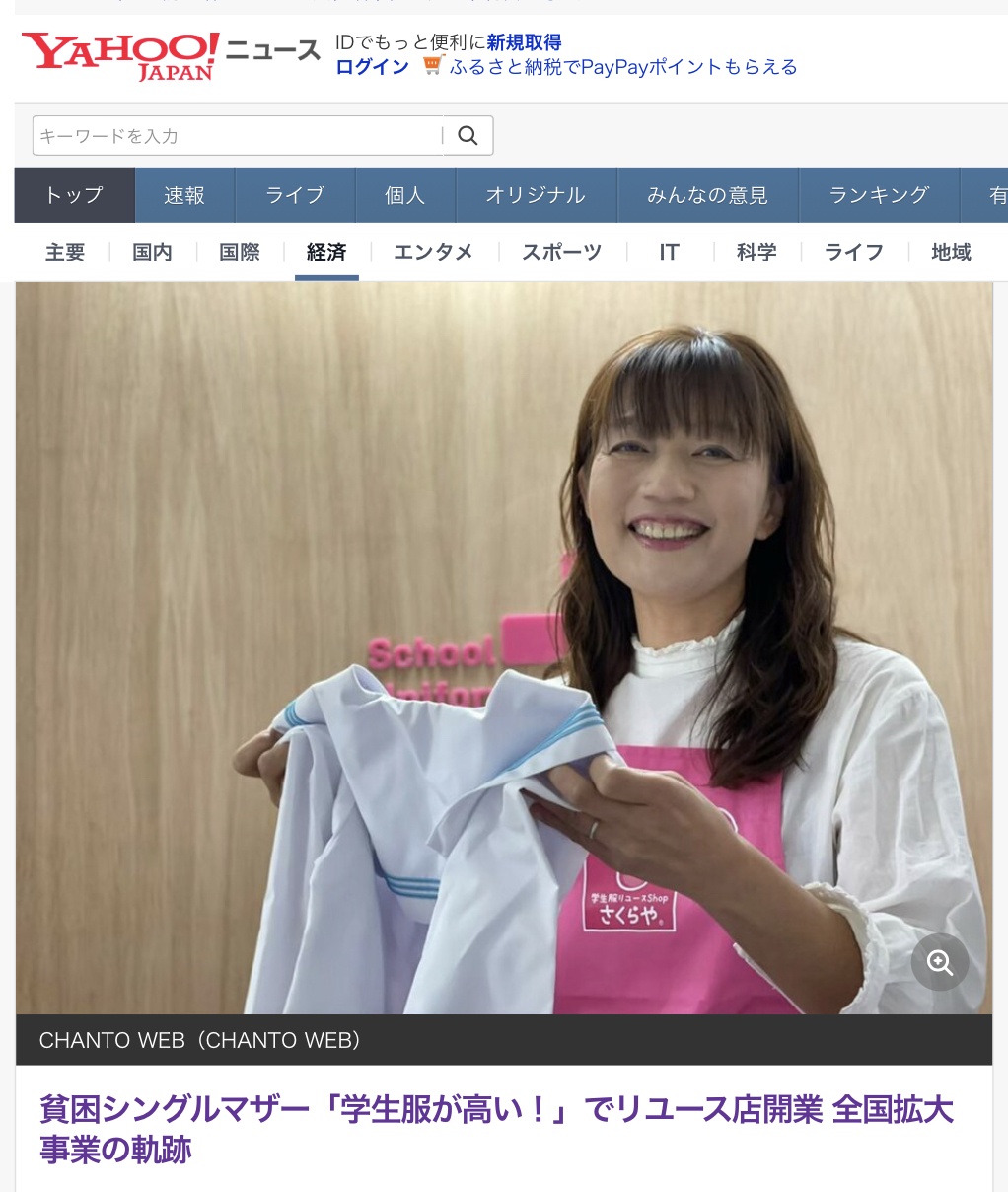Select the スポーツ category
The height and width of the screenshot is (1192, 1008).
point(561,253)
